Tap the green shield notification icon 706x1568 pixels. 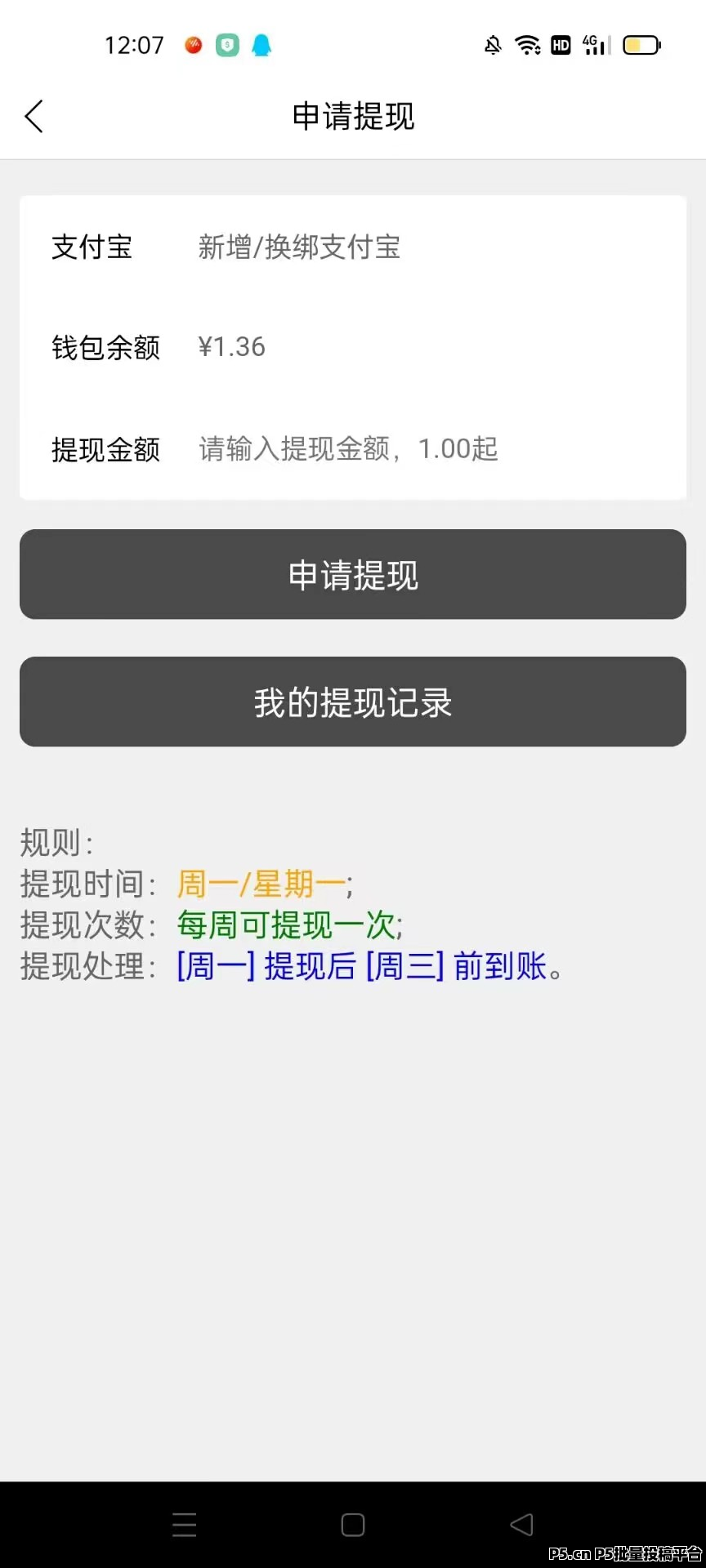point(226,45)
